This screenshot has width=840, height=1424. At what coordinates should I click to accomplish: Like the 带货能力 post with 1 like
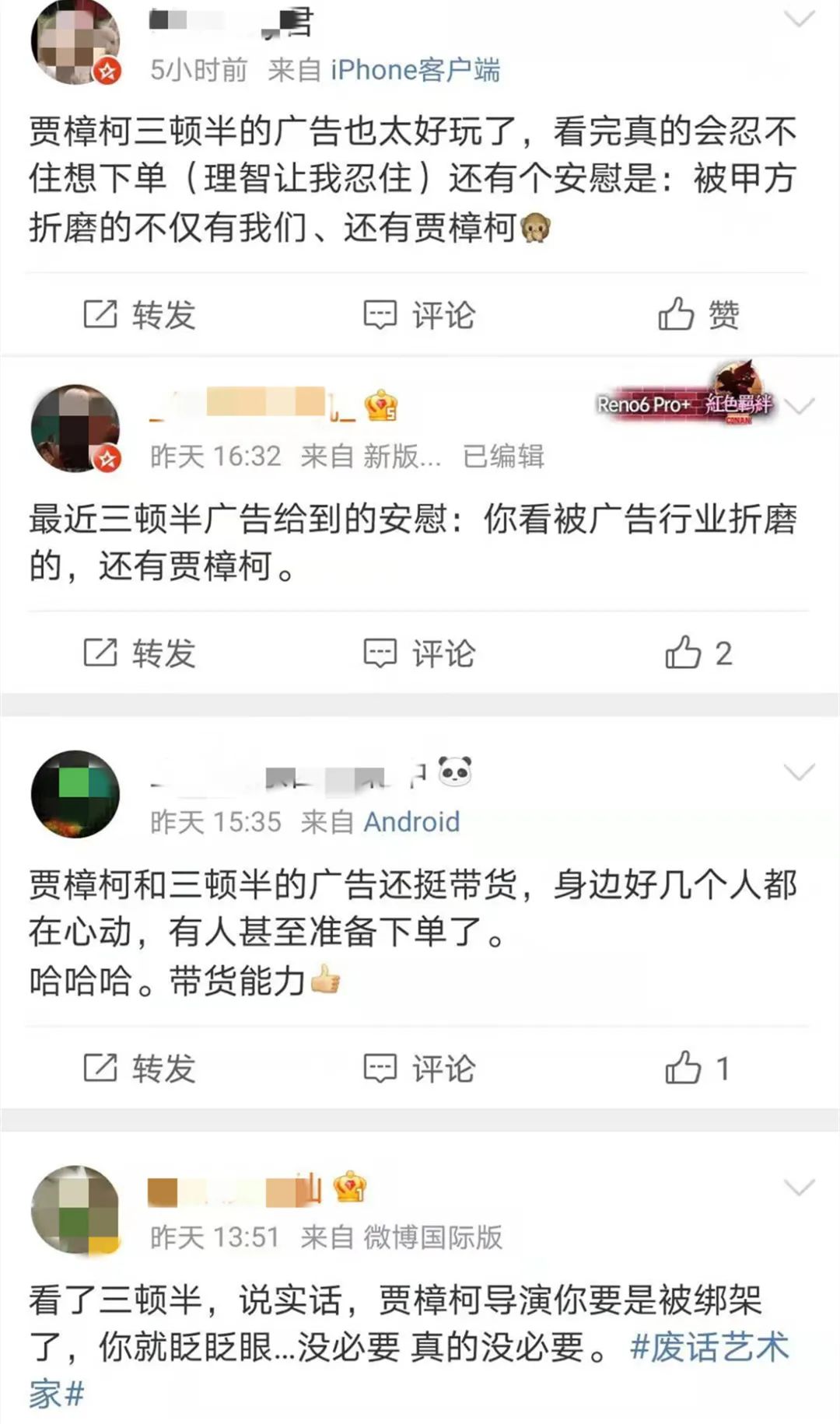click(x=698, y=1068)
